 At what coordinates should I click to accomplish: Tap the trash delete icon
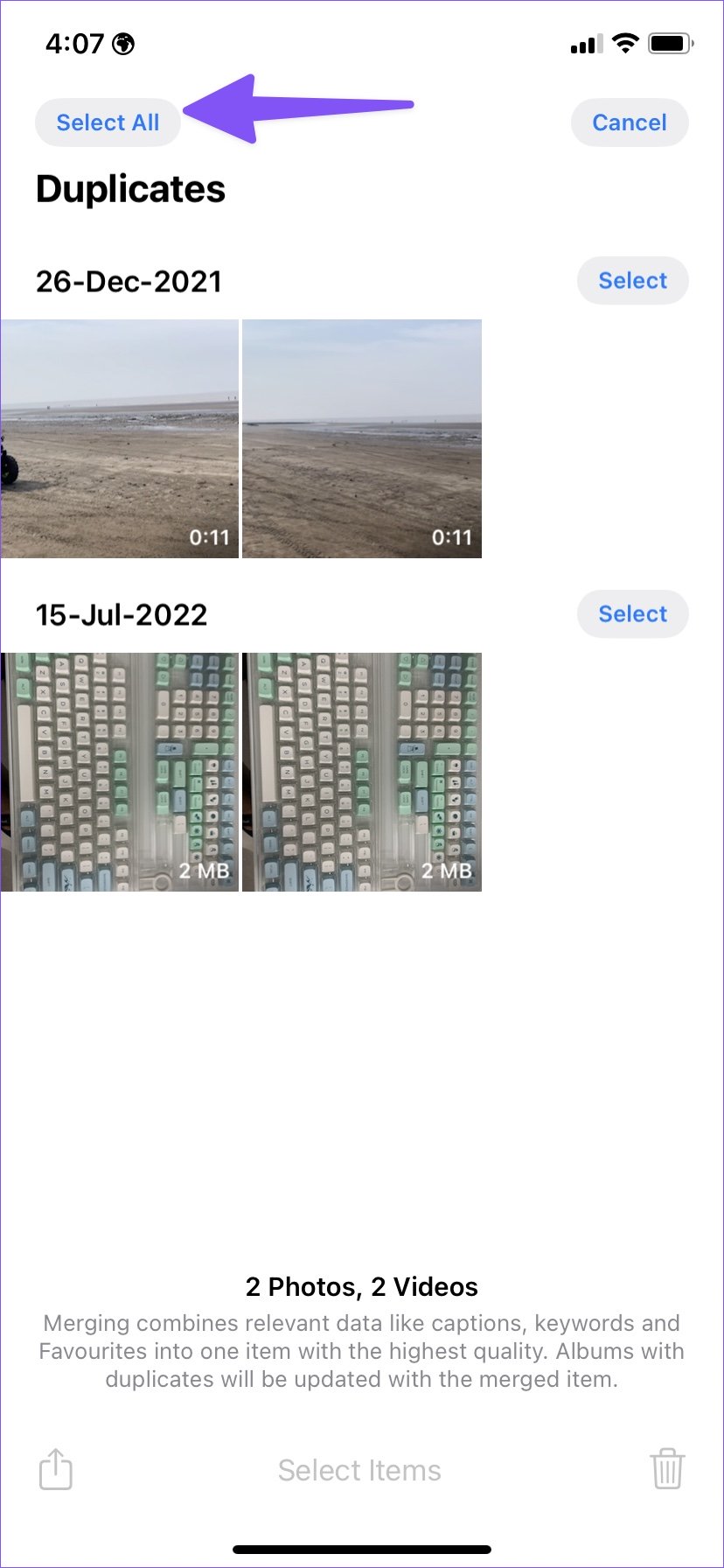click(667, 1469)
